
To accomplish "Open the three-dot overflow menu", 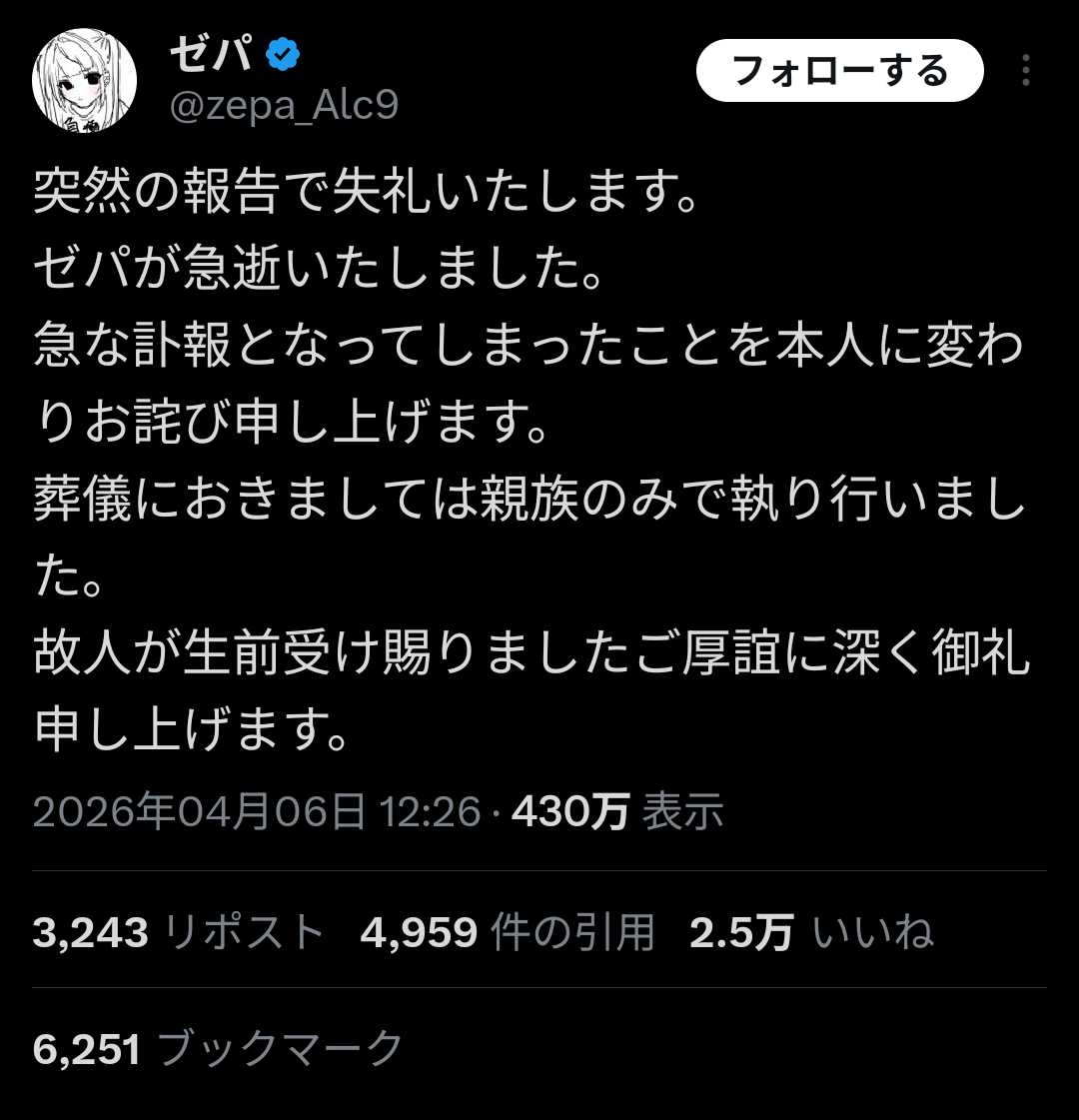I will pos(1025,72).
